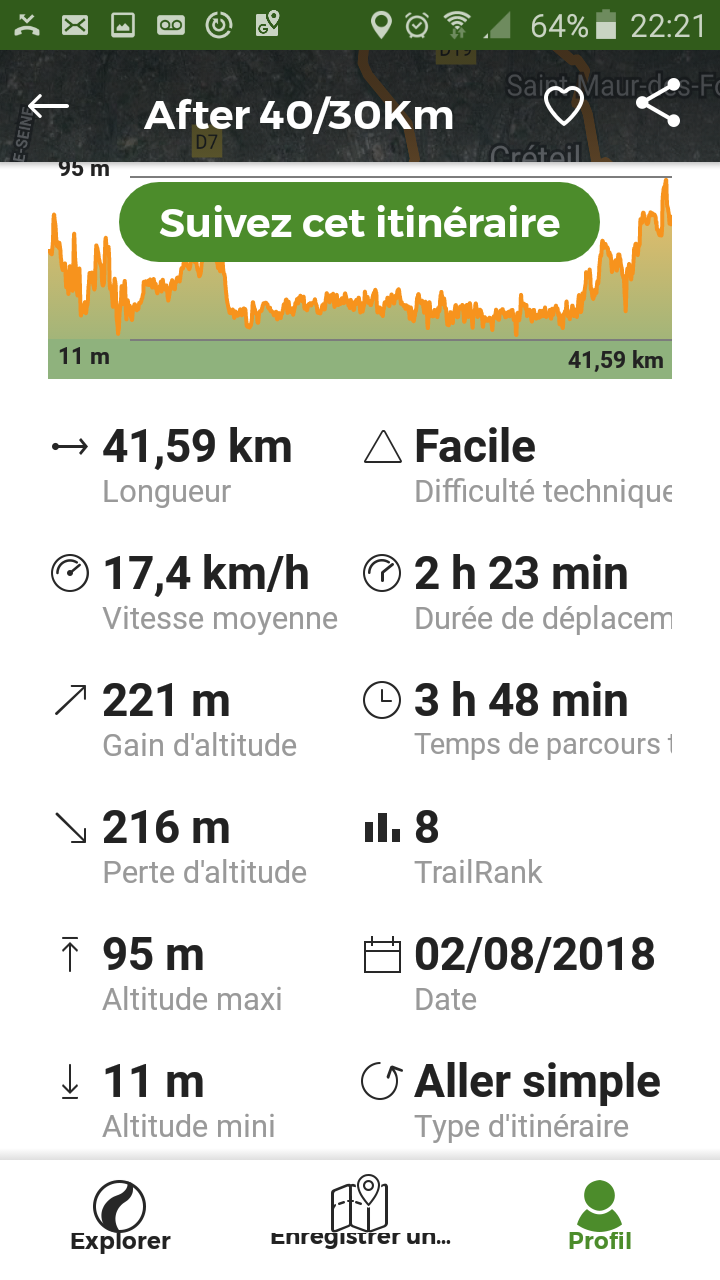Tap the Suivez cet itinéraire button
The image size is (720, 1280).
[x=359, y=222]
